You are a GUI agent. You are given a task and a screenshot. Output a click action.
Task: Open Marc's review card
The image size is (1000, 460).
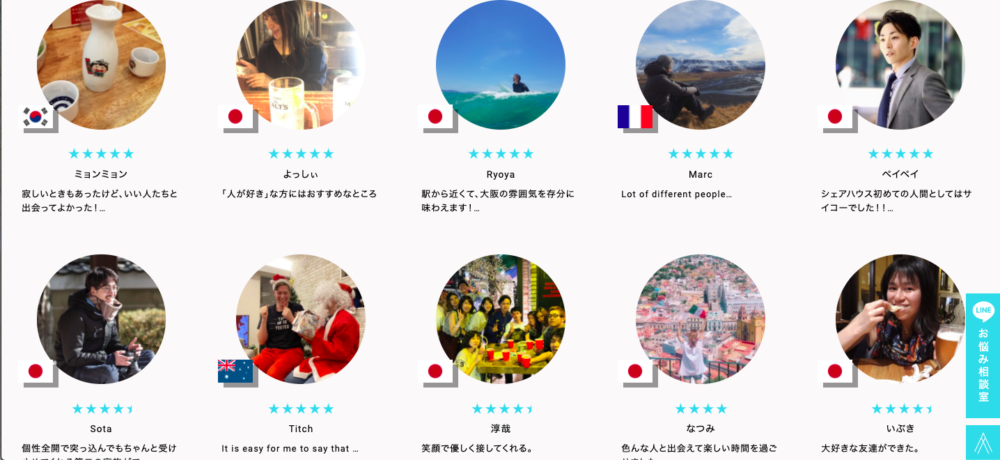(700, 66)
